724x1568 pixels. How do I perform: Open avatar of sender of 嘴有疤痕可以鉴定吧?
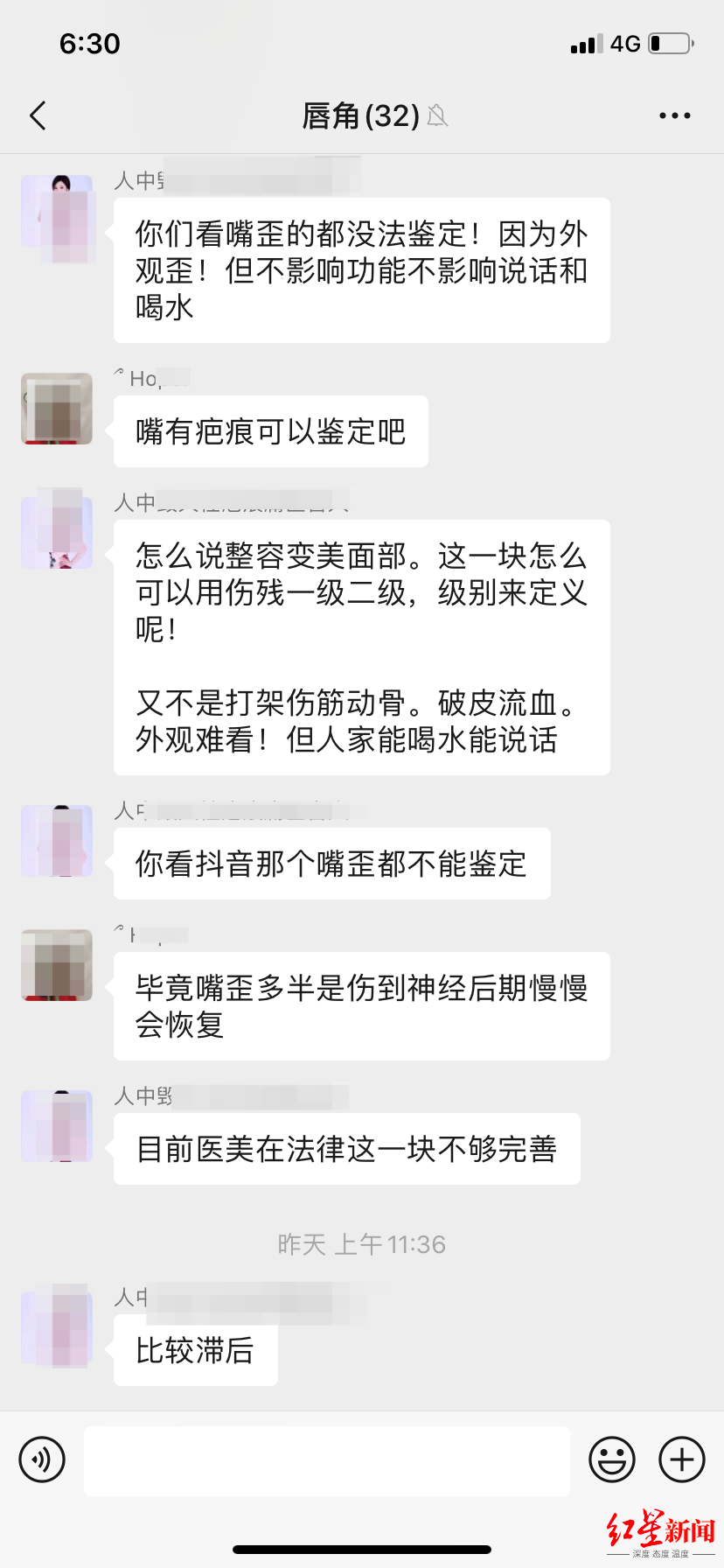click(57, 409)
